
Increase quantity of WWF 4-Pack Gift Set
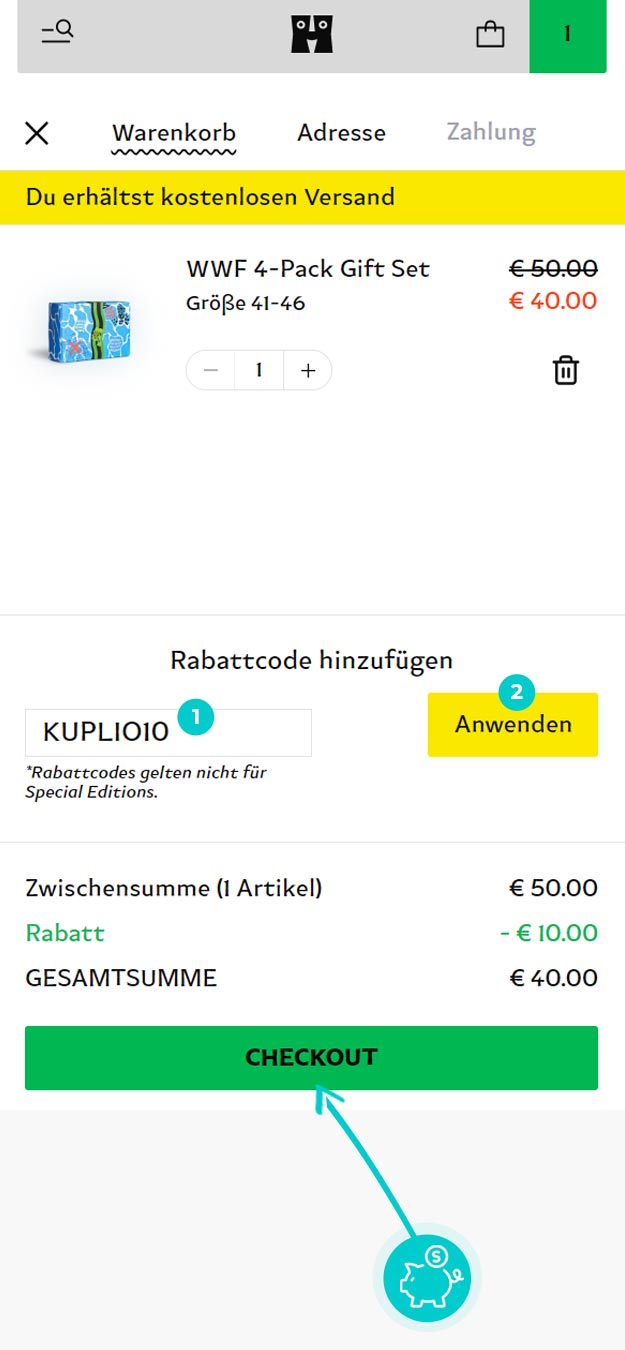click(x=308, y=370)
